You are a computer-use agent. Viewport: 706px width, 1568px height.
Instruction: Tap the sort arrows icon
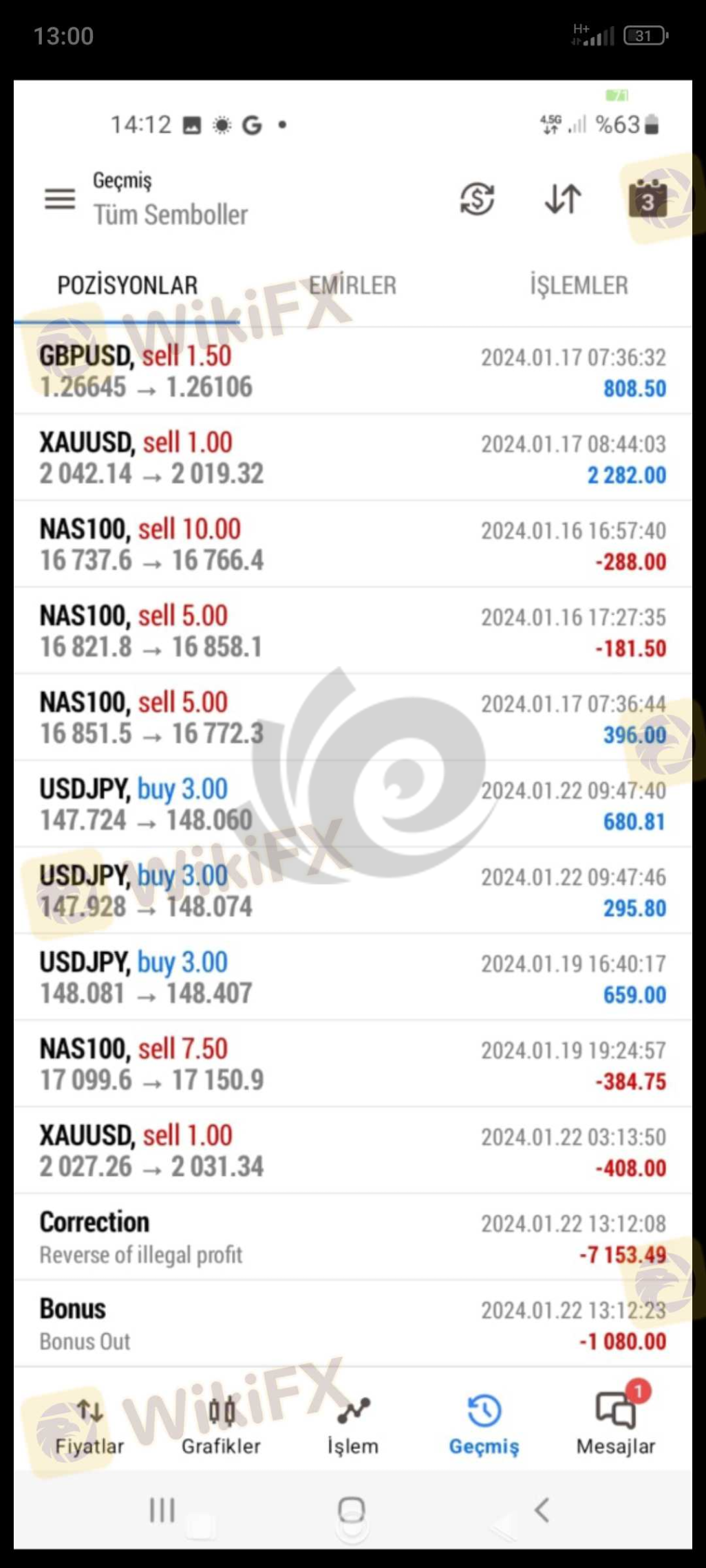click(x=563, y=199)
